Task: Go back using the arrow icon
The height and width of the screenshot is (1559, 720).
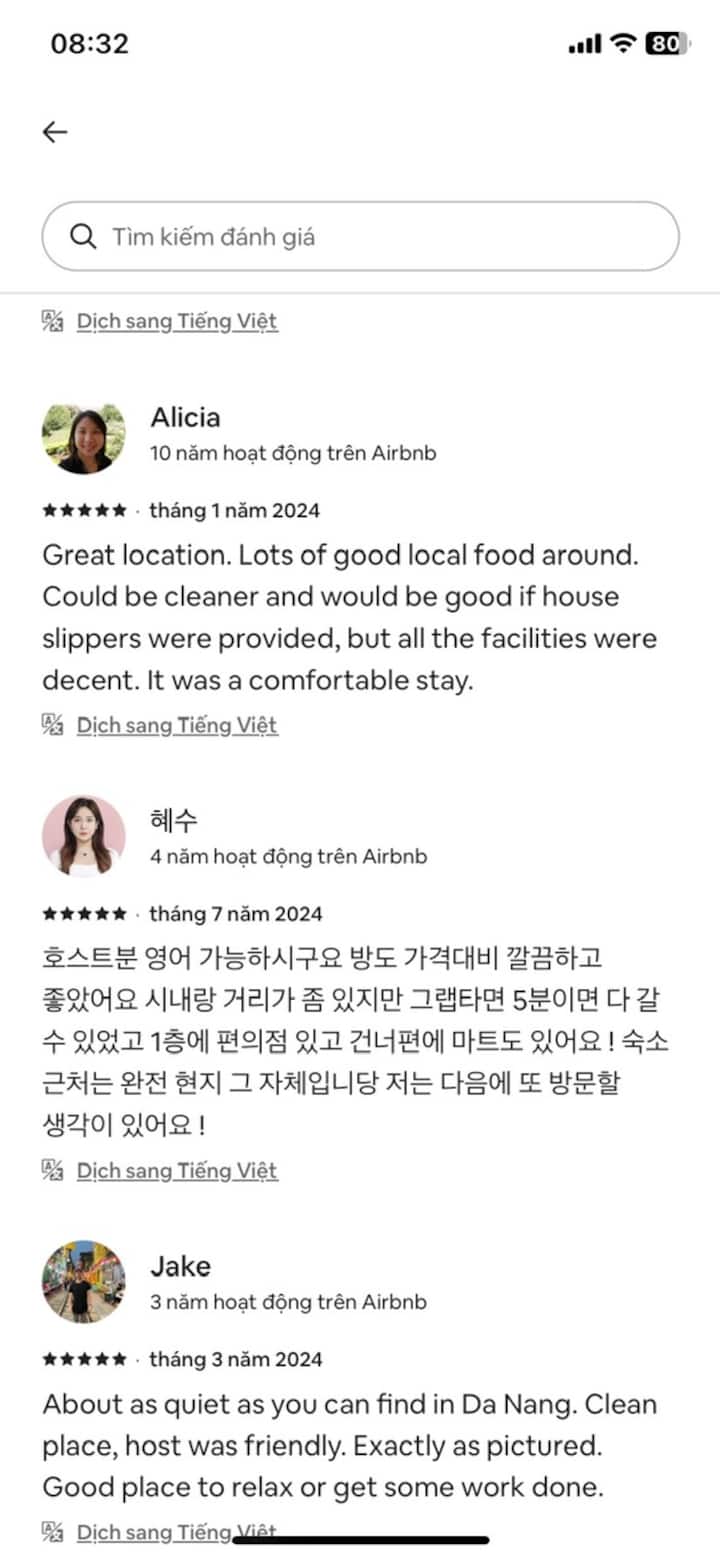Action: click(55, 132)
